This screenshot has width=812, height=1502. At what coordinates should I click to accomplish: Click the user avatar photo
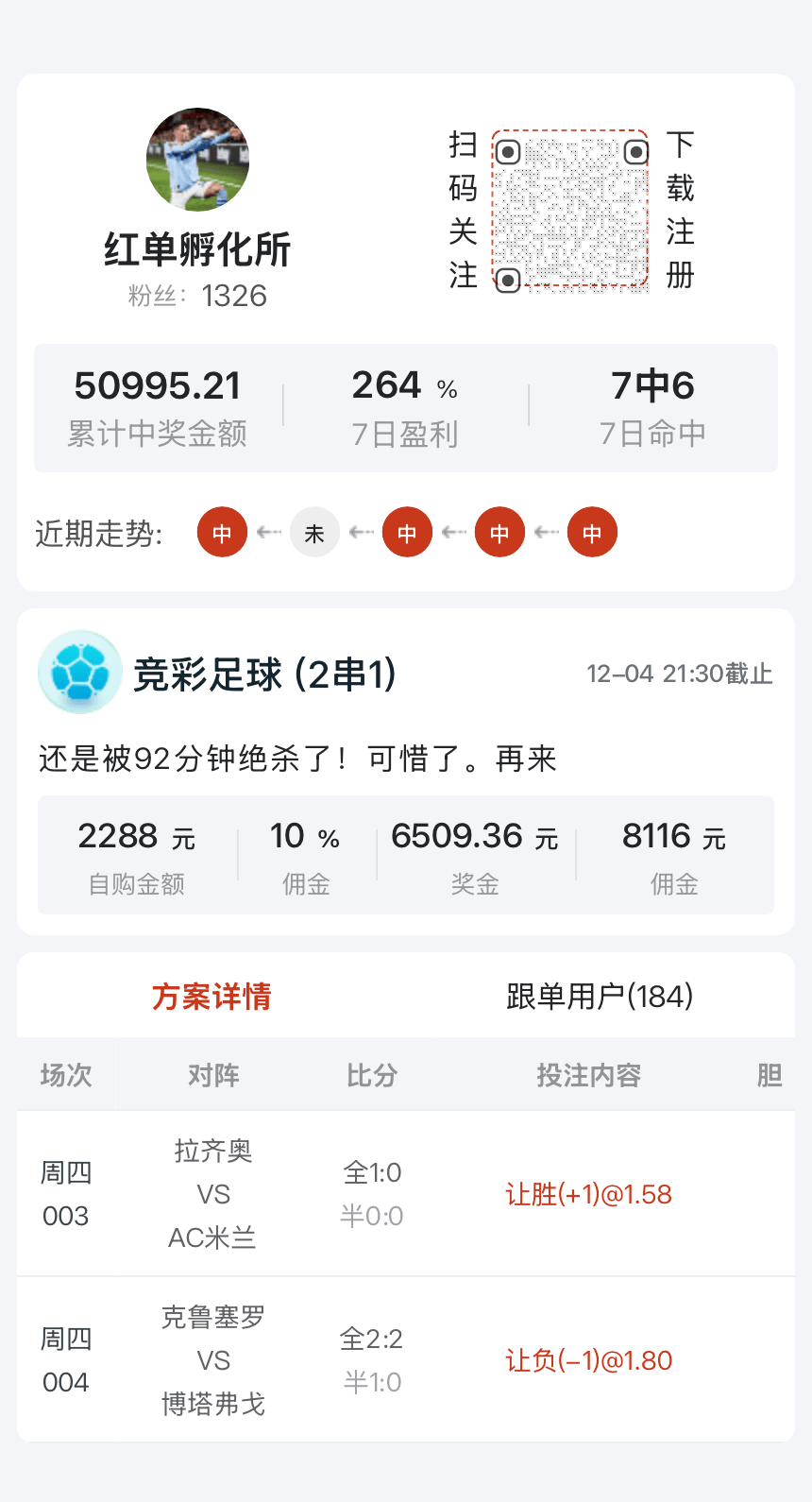(x=197, y=161)
